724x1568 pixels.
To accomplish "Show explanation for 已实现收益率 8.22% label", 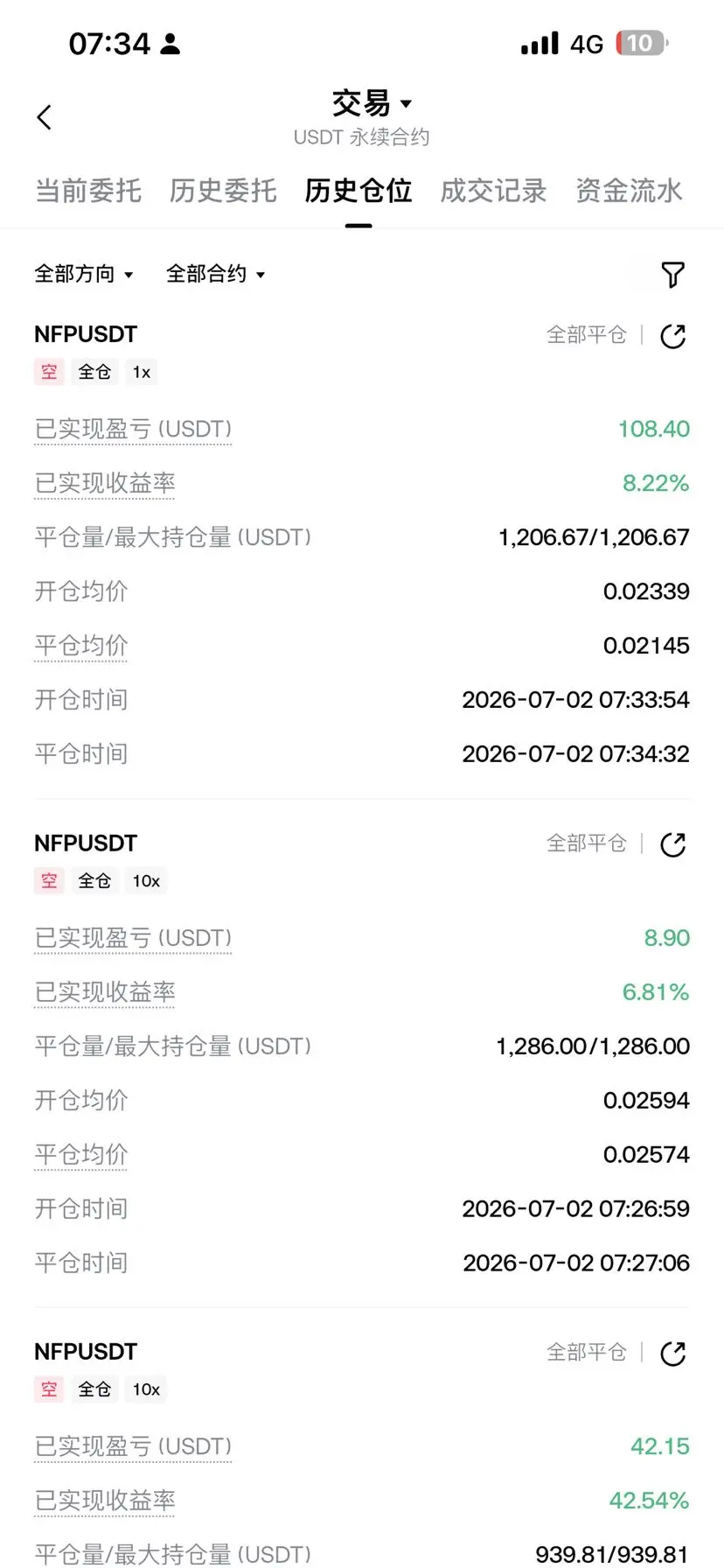I will point(105,484).
